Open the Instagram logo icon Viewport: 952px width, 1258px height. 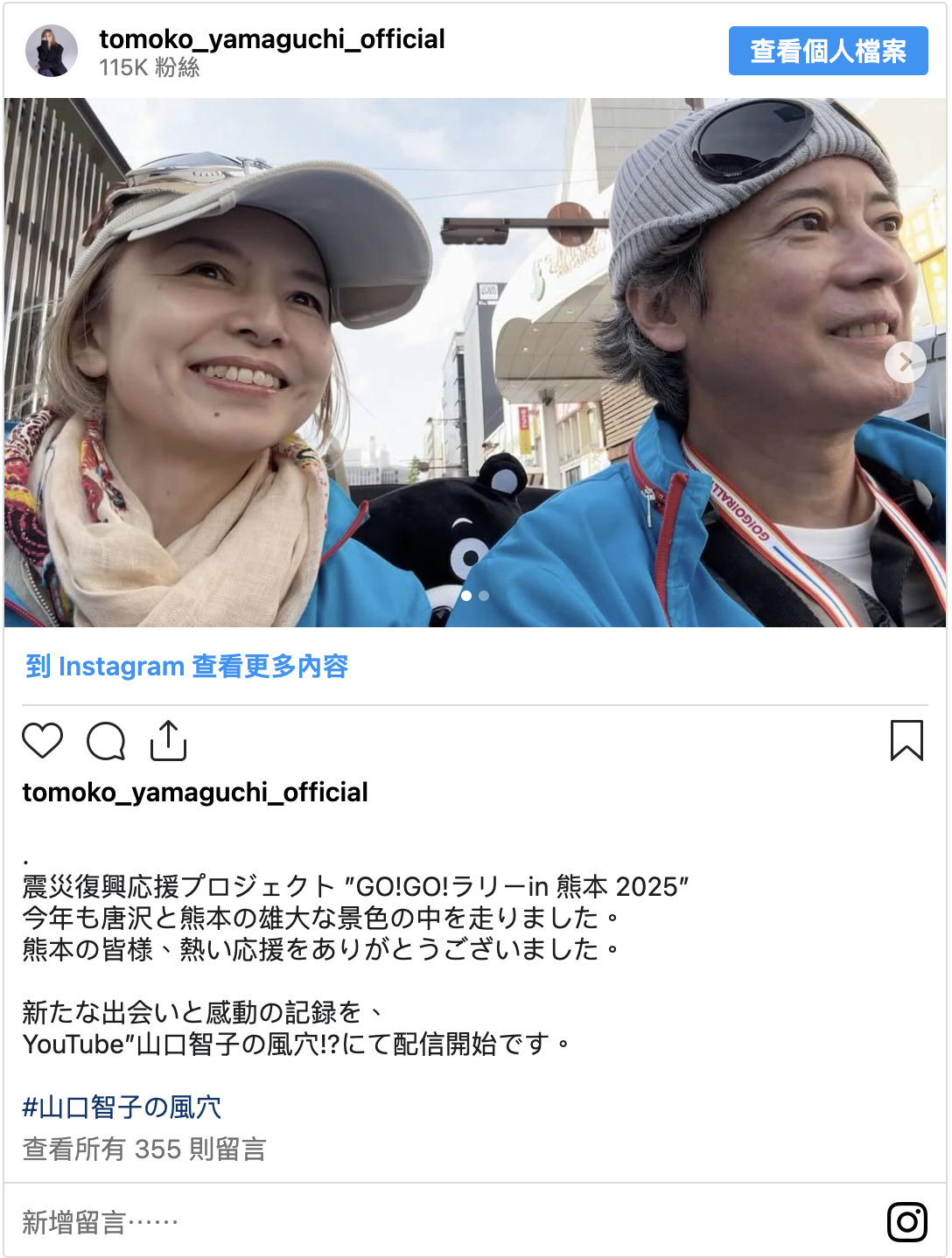click(907, 1222)
